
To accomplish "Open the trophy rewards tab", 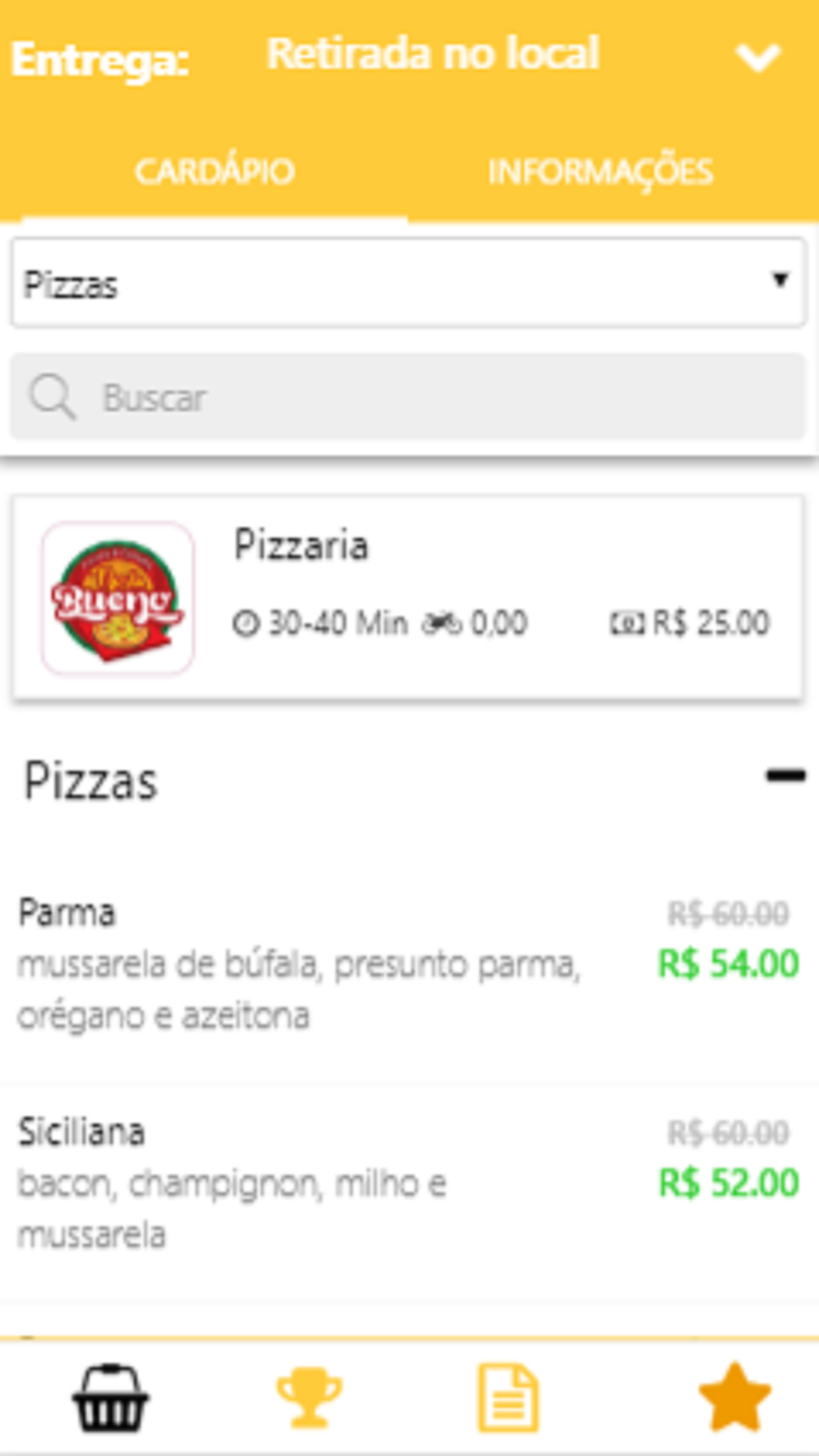I will tap(310, 1398).
